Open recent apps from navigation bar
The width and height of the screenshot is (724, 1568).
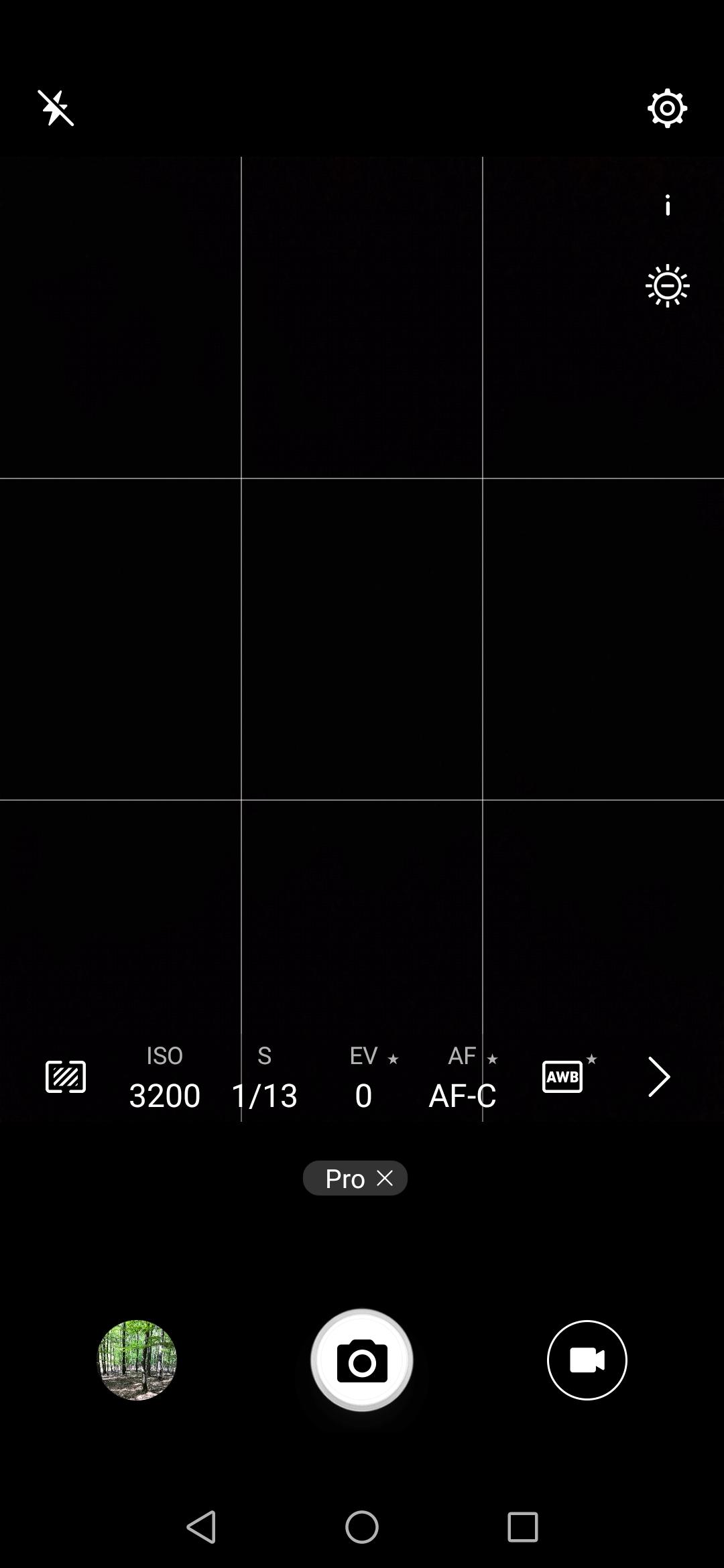point(523,1527)
